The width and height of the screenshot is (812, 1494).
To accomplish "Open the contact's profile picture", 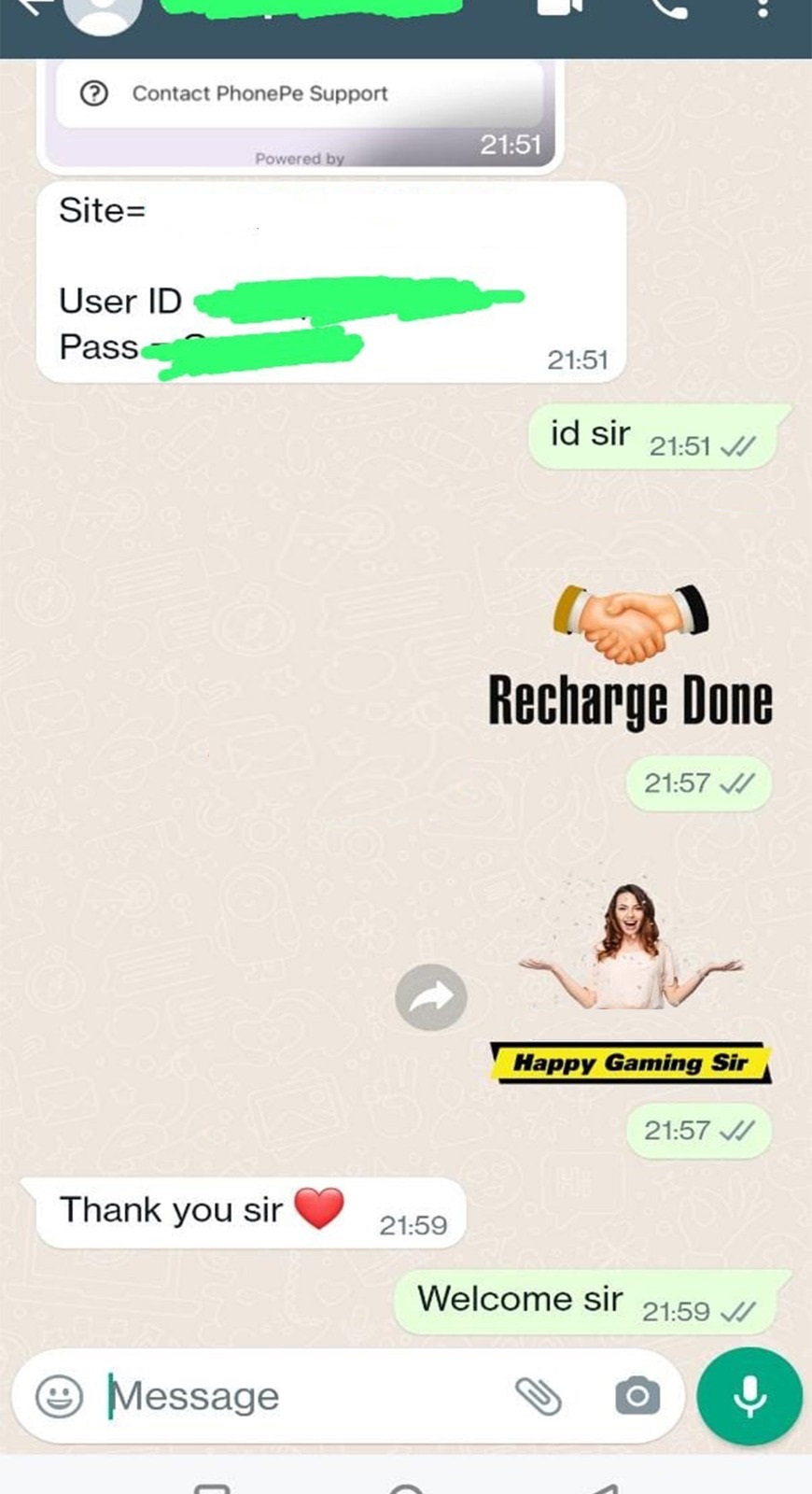I will pos(103,11).
